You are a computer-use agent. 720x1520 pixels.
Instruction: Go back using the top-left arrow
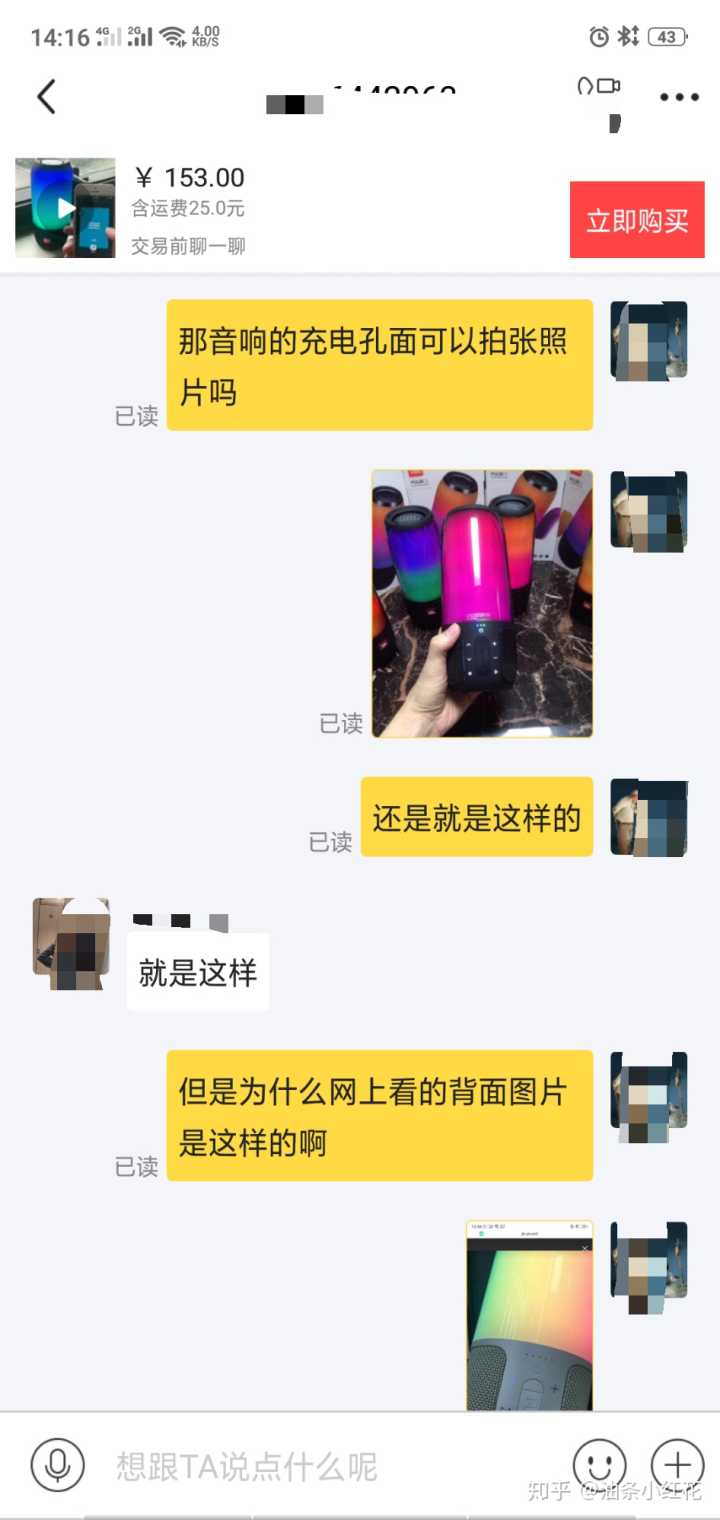[x=46, y=97]
